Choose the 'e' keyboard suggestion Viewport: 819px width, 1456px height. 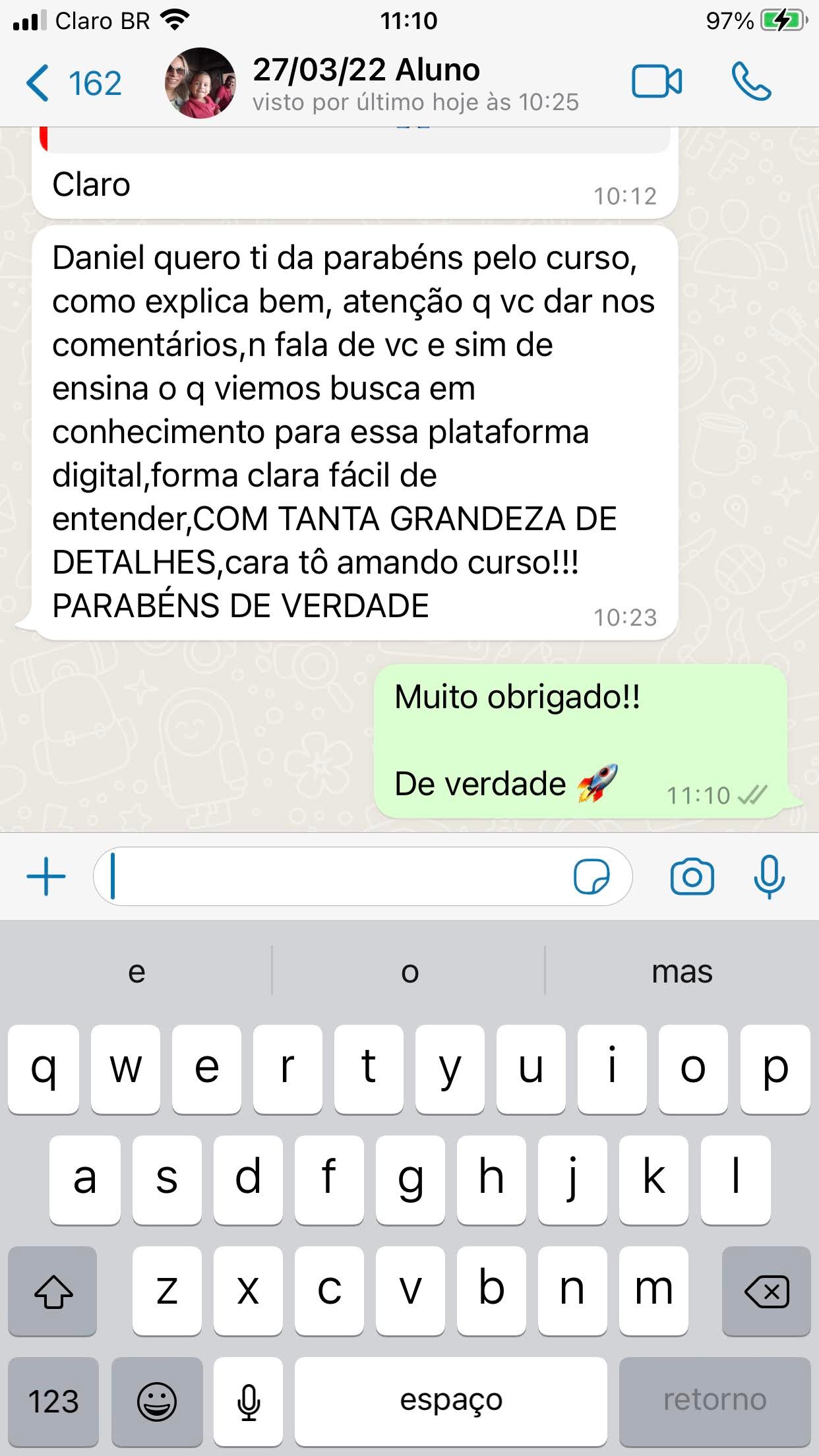point(136,971)
